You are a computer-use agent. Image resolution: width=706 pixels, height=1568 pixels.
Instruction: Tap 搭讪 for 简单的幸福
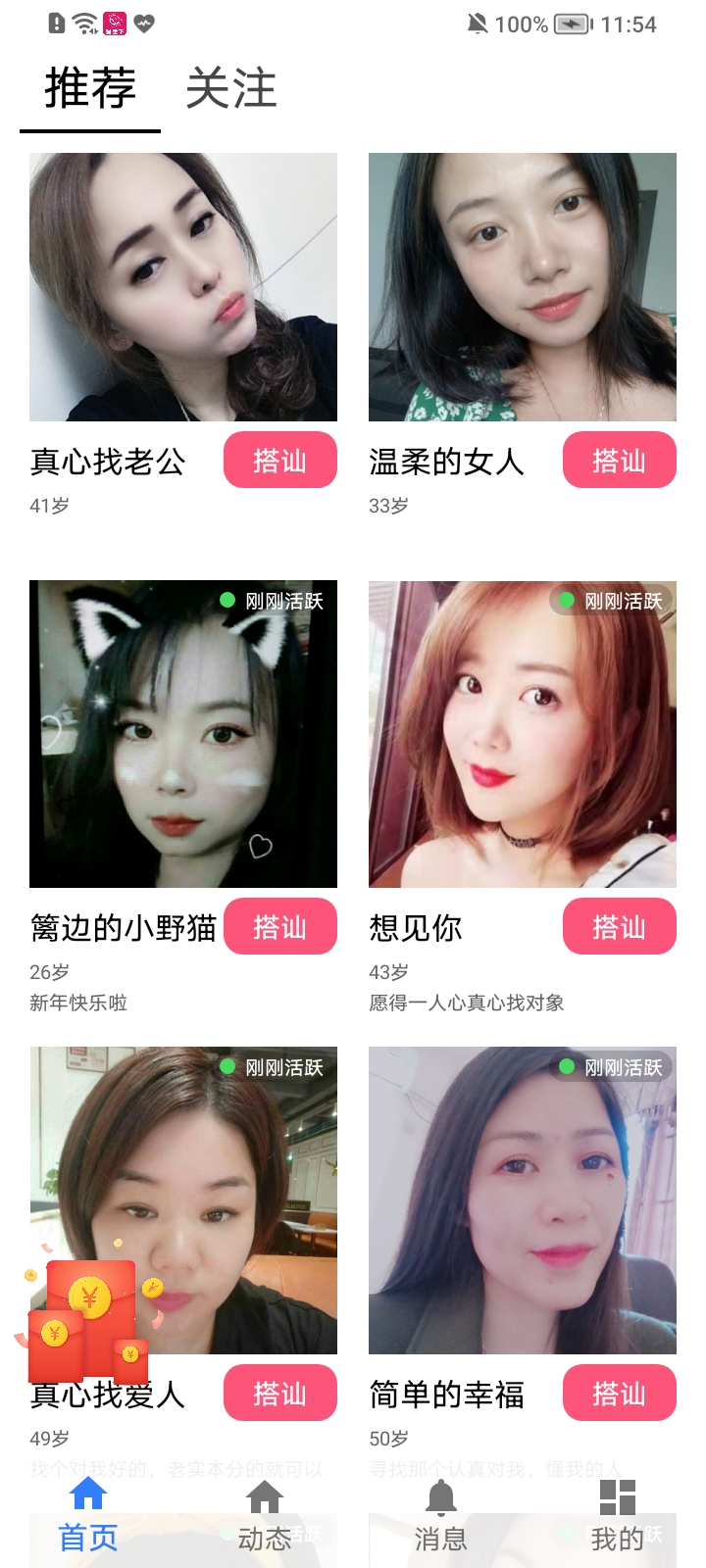(x=619, y=1393)
